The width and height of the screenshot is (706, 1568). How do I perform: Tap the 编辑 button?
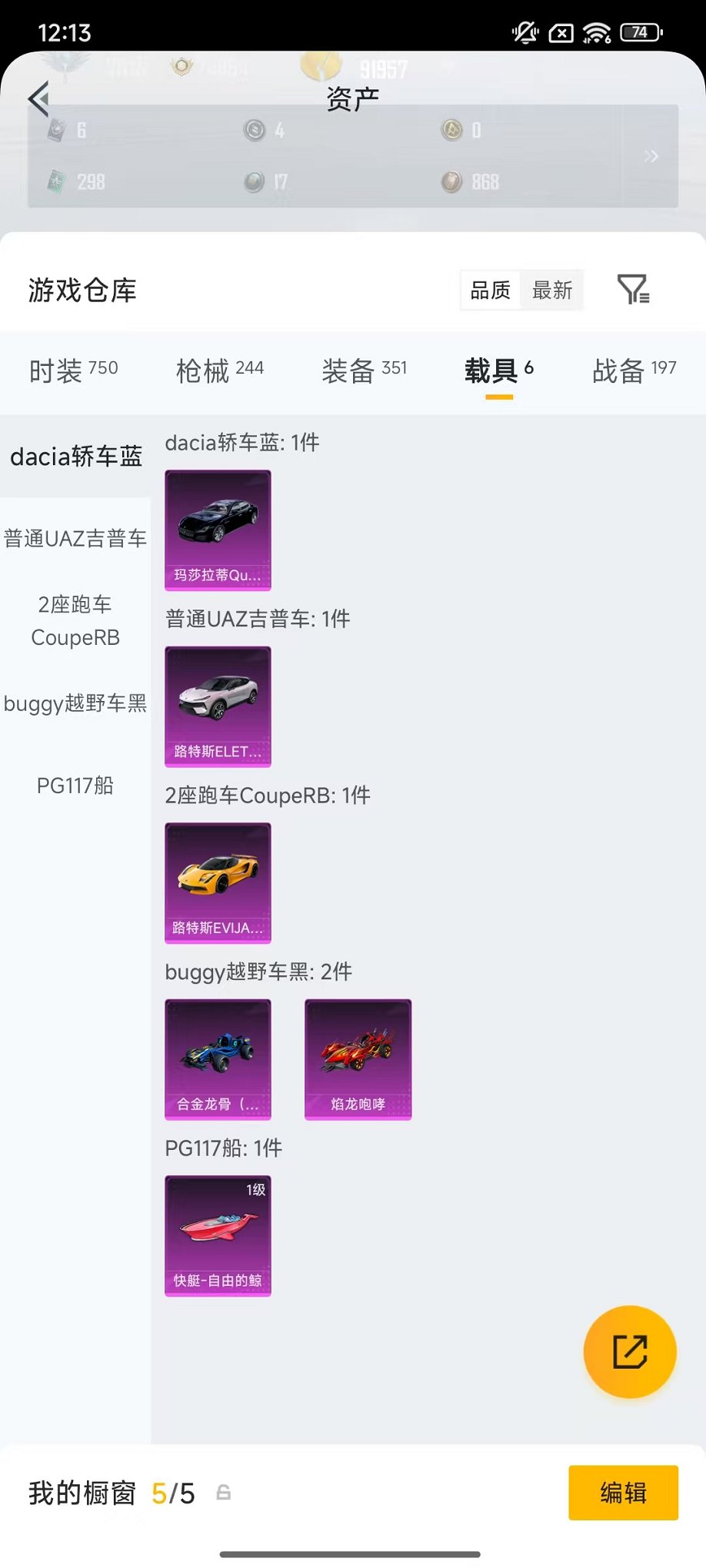tap(624, 1493)
